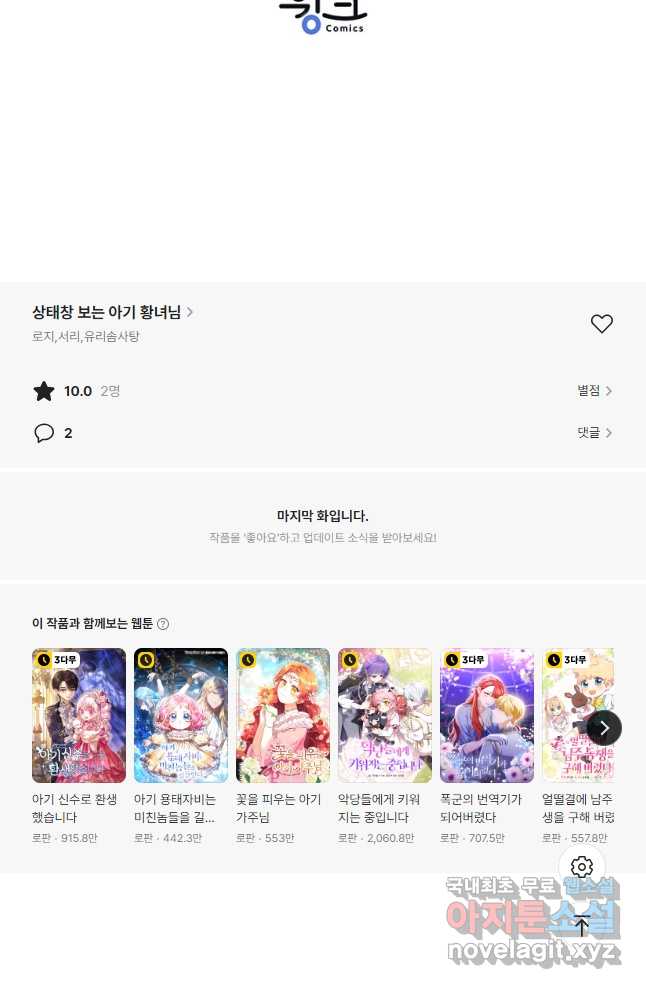Show the recommended webtoons help info icon
The width and height of the screenshot is (646, 989).
tap(163, 624)
